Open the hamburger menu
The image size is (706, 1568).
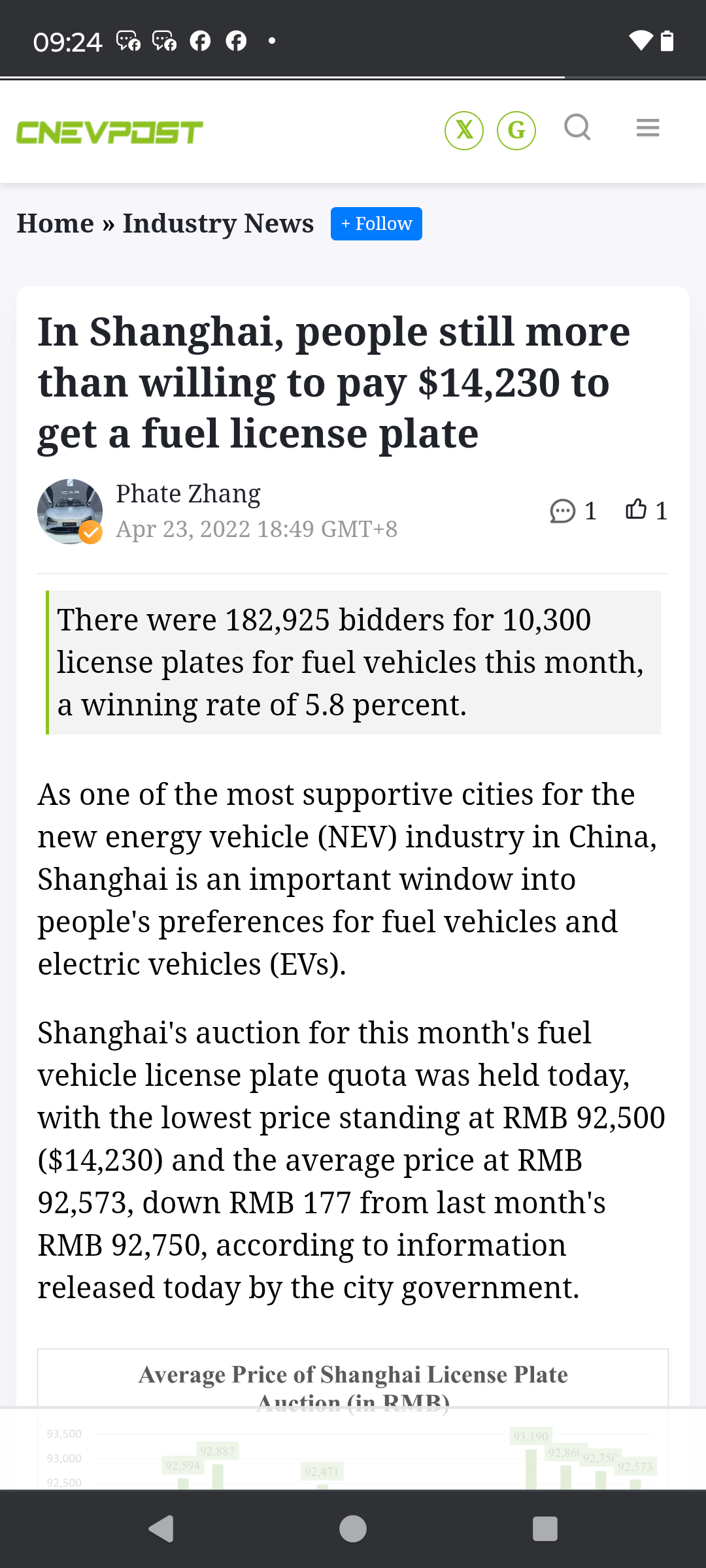(648, 127)
